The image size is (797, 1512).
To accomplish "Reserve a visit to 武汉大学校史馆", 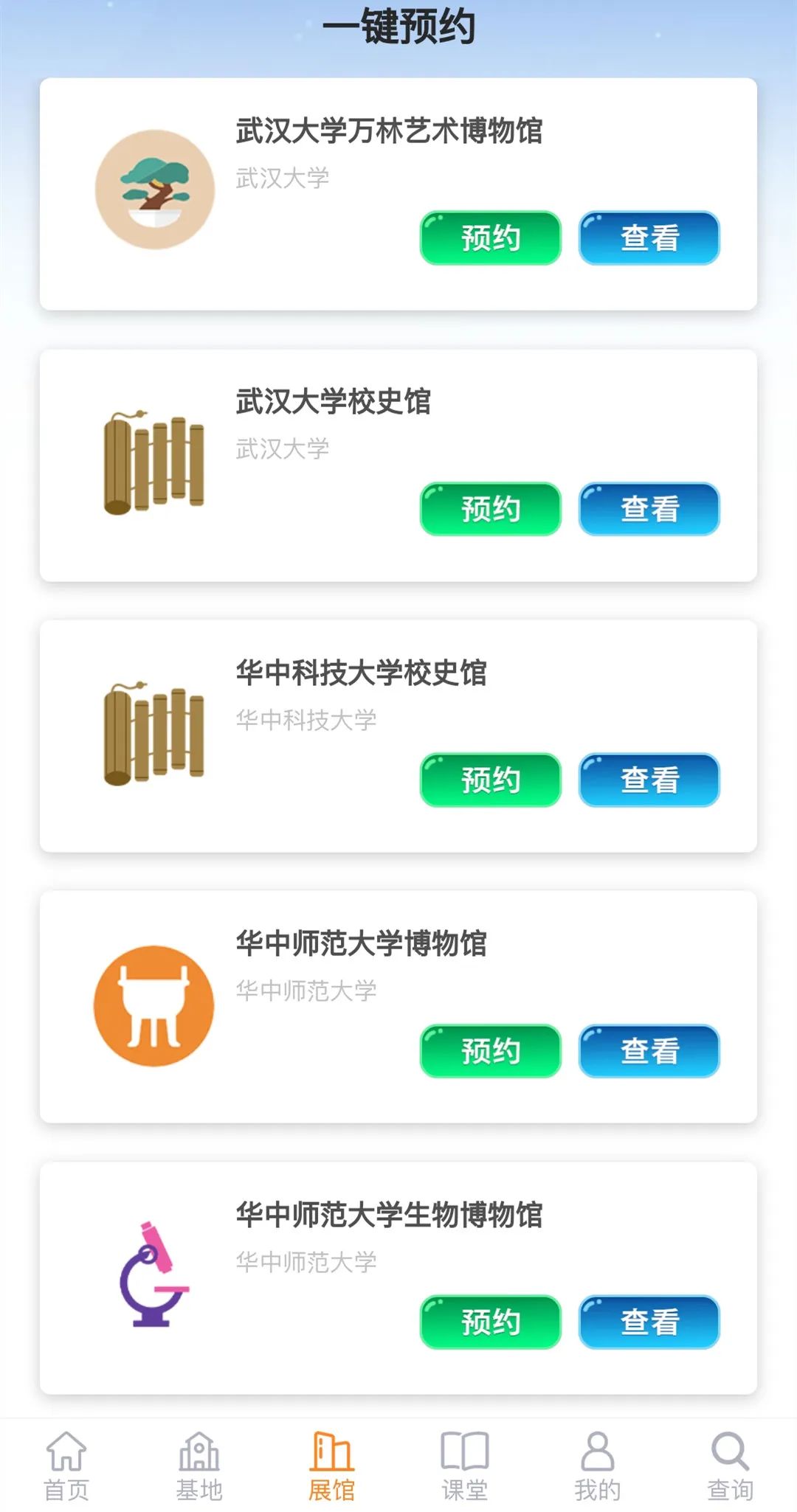I will click(491, 509).
